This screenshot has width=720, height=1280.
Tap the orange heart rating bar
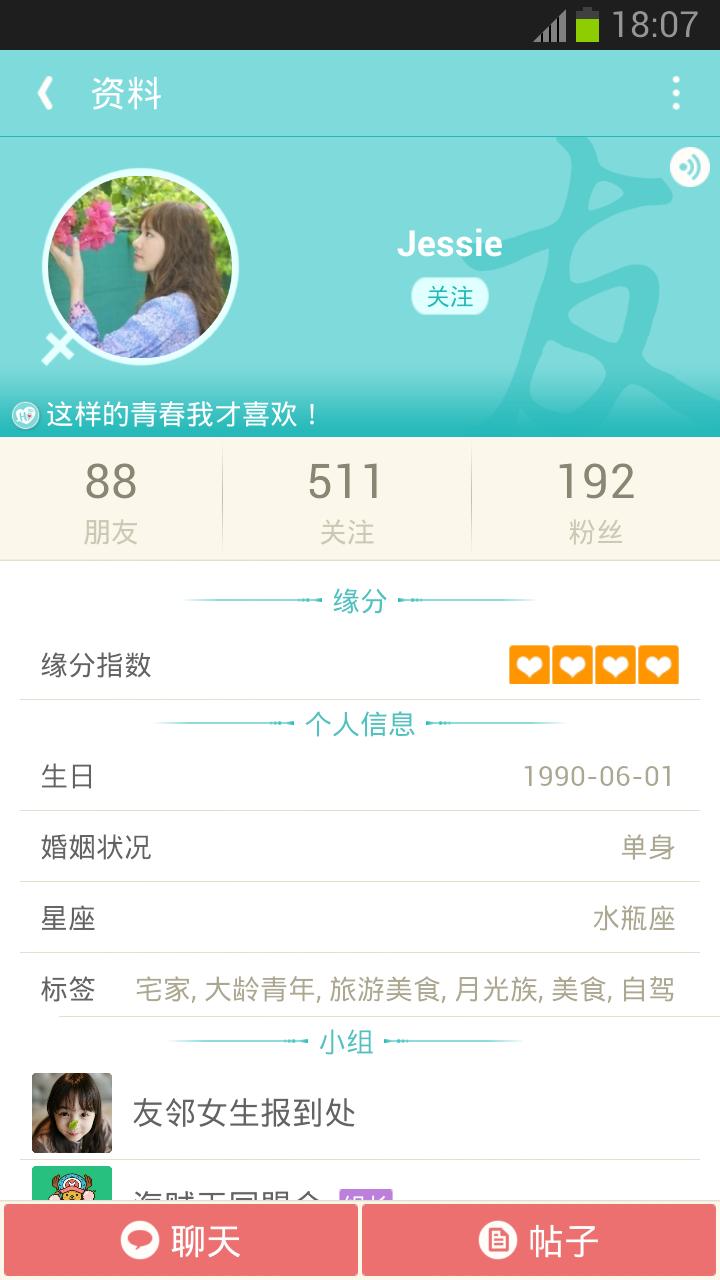point(593,663)
